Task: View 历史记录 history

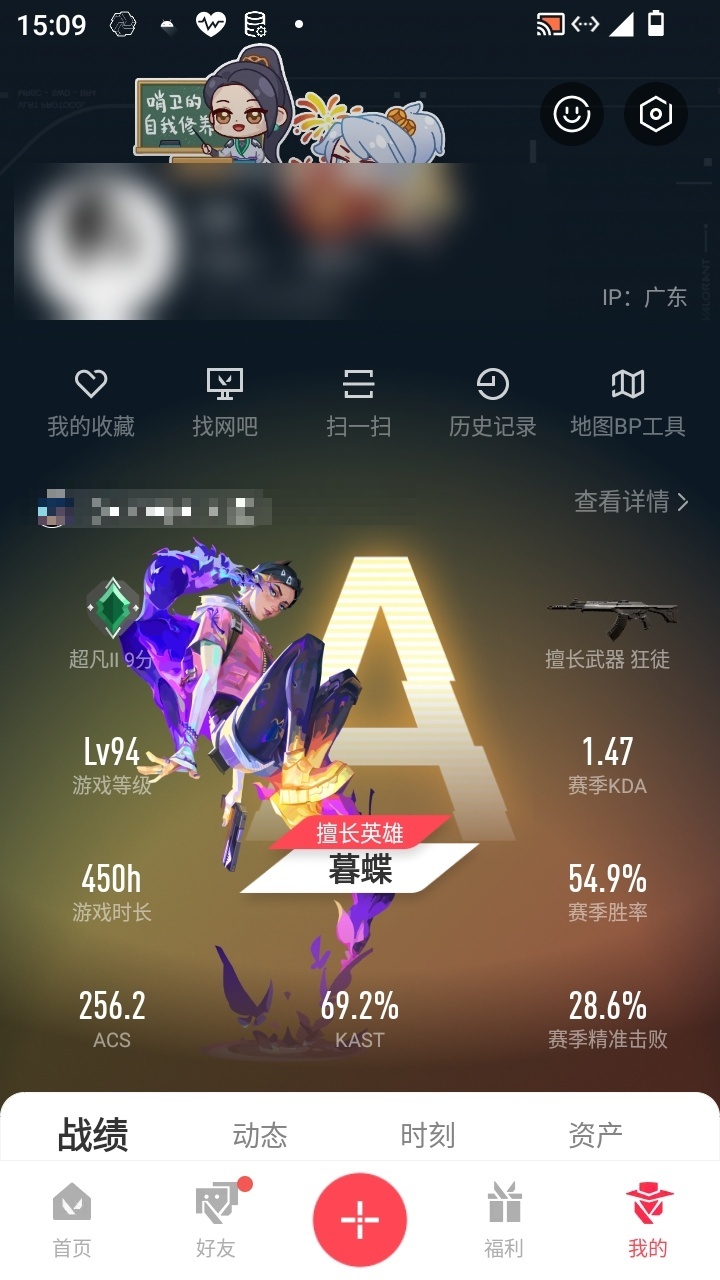Action: click(x=492, y=403)
